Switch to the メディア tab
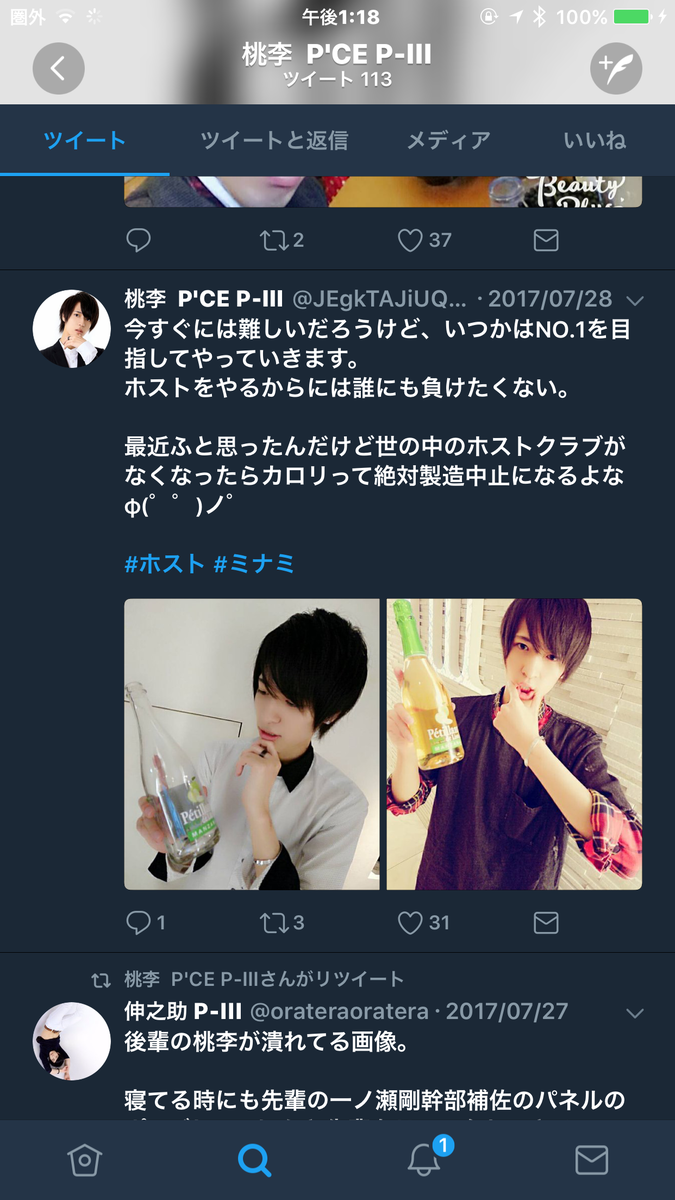The width and height of the screenshot is (675, 1200). 448,140
